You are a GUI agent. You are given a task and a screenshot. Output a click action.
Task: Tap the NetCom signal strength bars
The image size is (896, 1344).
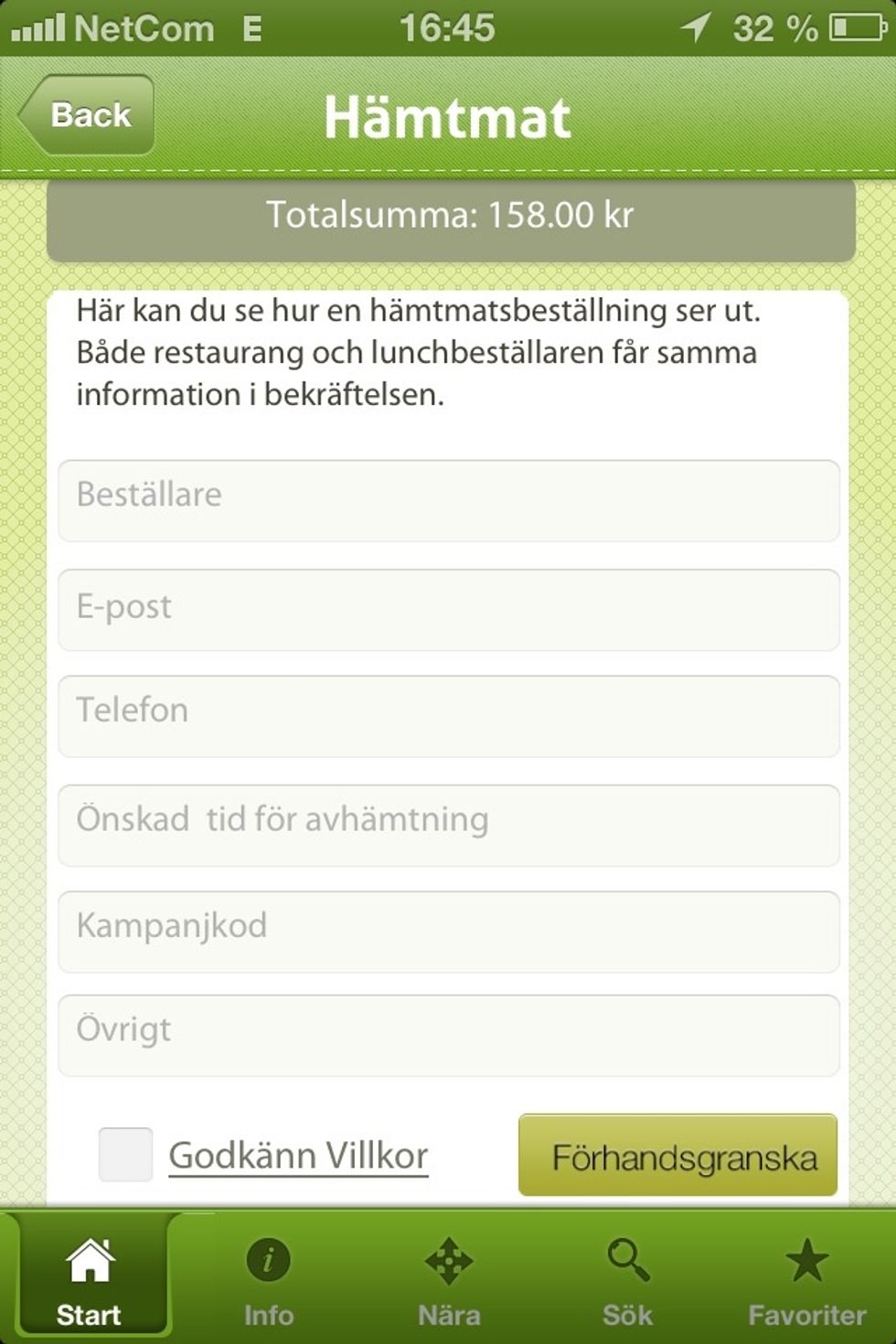(x=38, y=27)
